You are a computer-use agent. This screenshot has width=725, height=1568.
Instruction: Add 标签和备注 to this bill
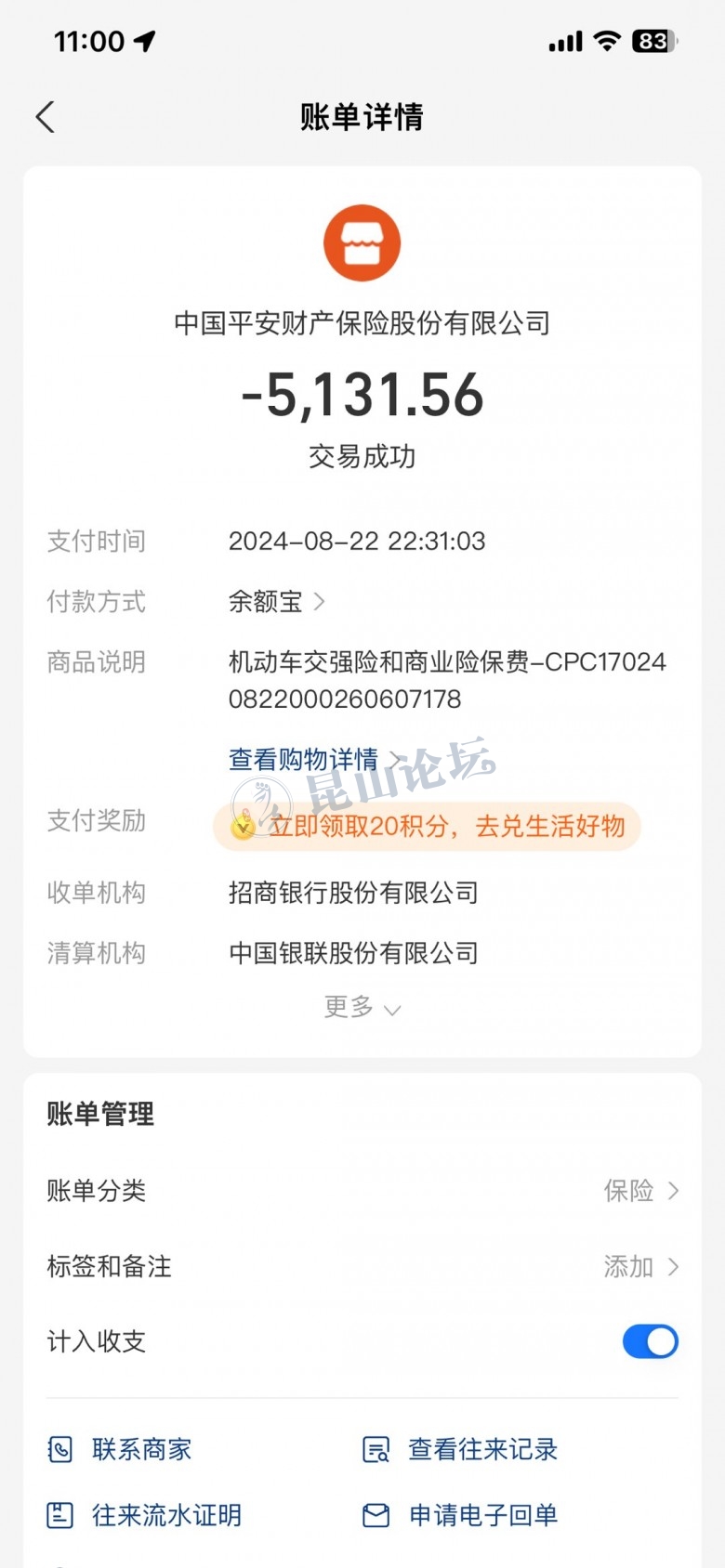point(639,1266)
